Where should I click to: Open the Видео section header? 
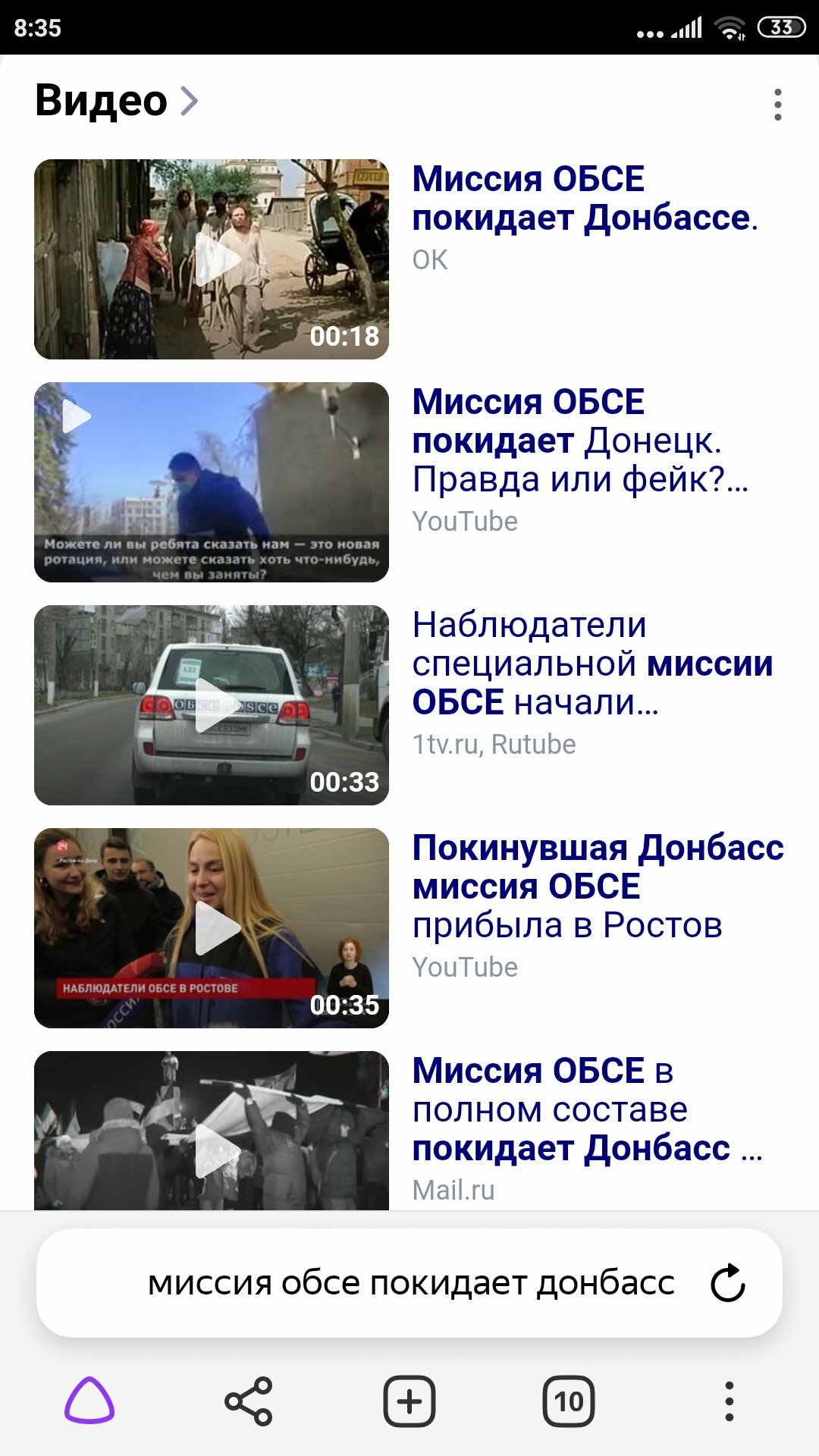click(116, 101)
